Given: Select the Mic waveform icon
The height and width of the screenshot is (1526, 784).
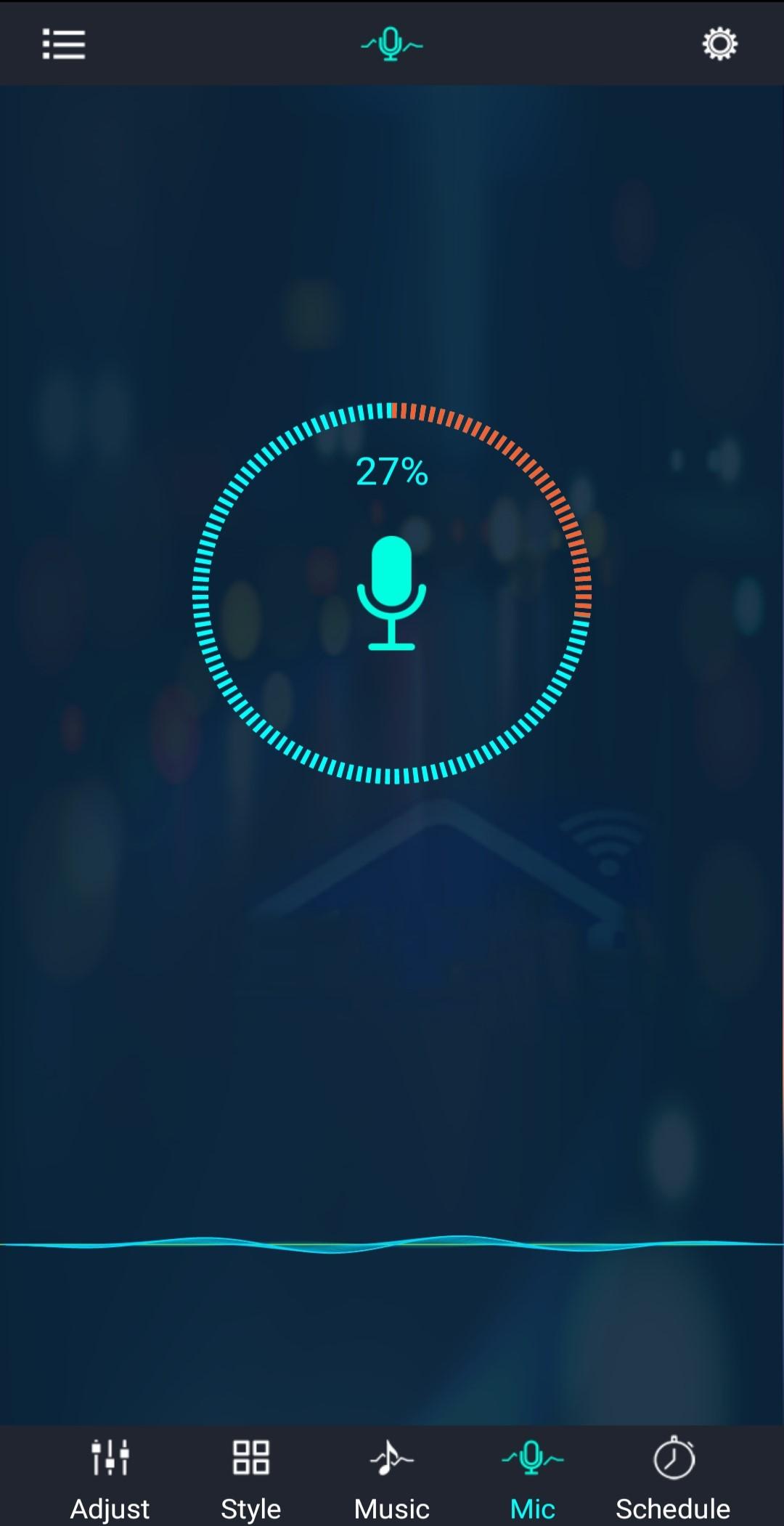Looking at the screenshot, I should 531,1457.
